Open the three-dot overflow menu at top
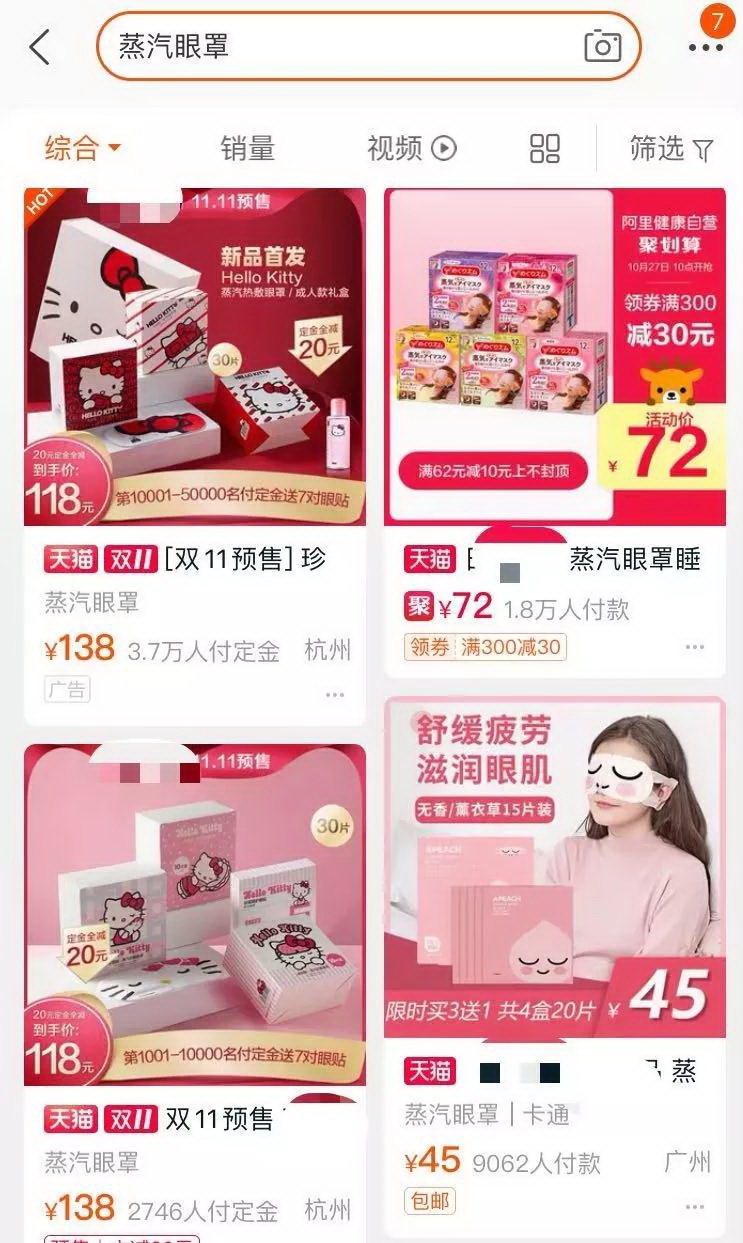This screenshot has width=743, height=1243. [x=705, y=47]
